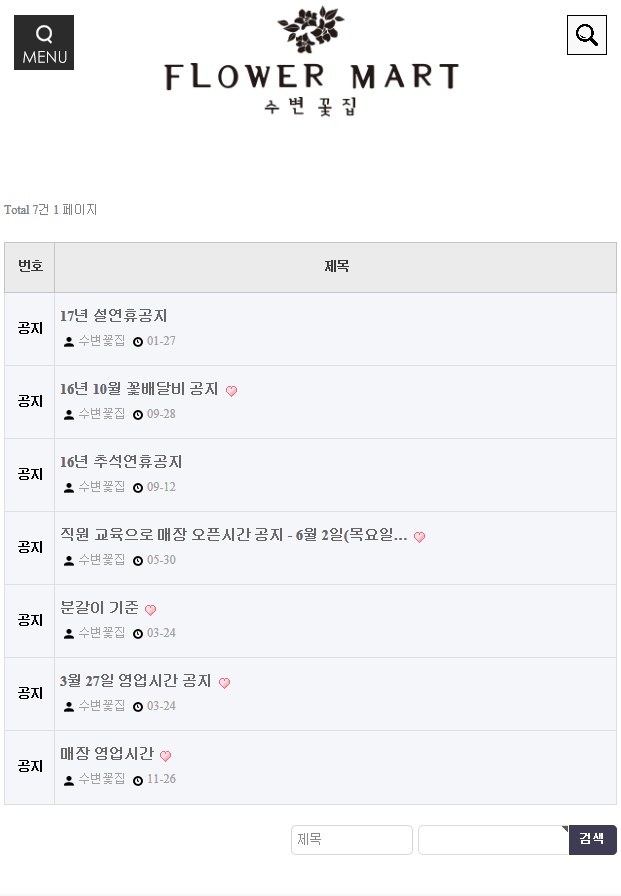Open the MENU drawer button
Screen dimensions: 621x896
pos(44,43)
